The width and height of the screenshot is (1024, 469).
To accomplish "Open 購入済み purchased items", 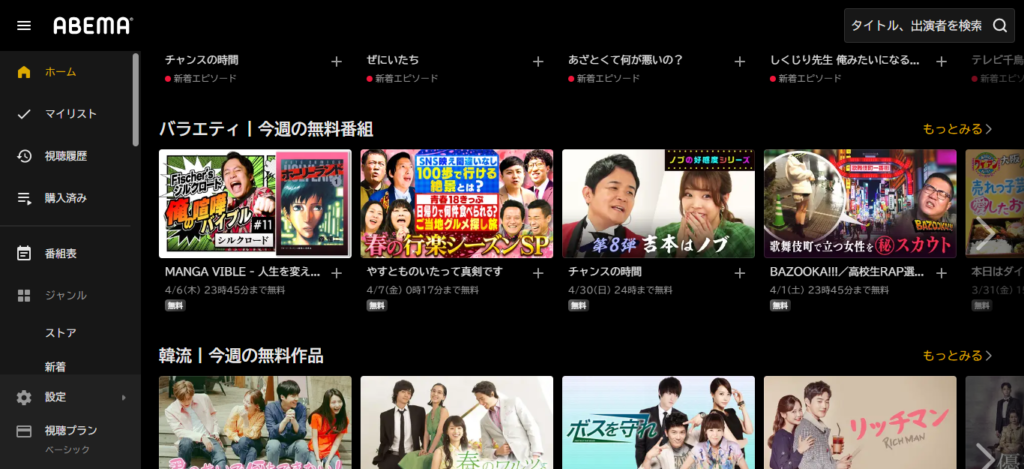I will (x=65, y=198).
